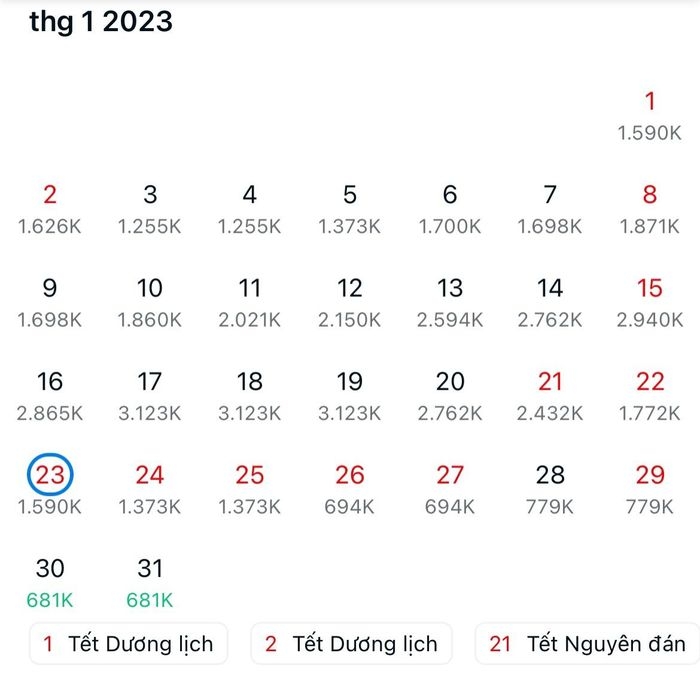Viewport: 700px width, 686px height.
Task: Pick January 16 at 2.865K
Action: click(50, 395)
